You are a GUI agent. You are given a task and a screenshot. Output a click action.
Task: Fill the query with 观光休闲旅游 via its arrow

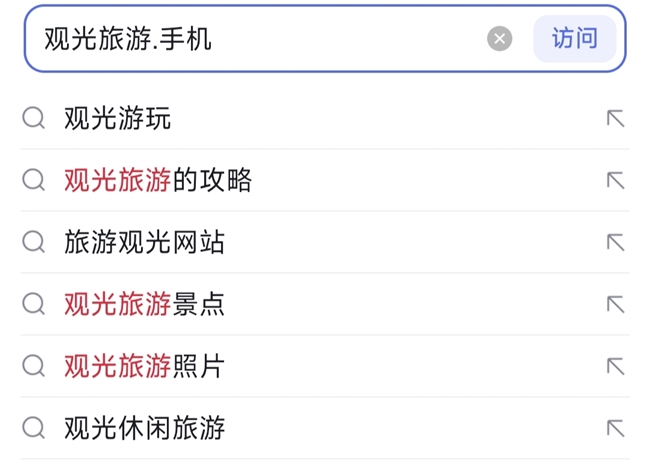coord(615,429)
